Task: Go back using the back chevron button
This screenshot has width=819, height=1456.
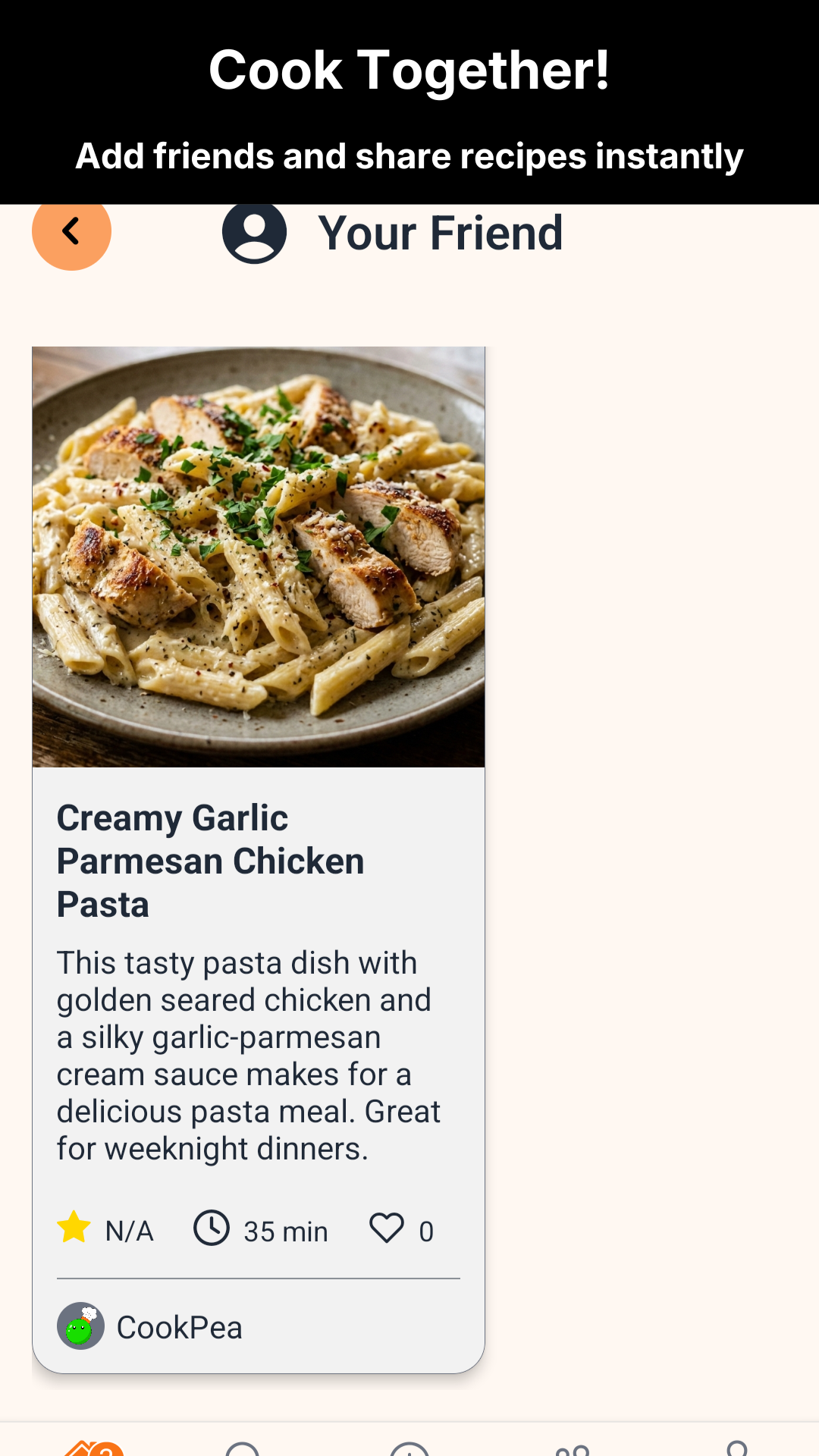Action: point(71,233)
